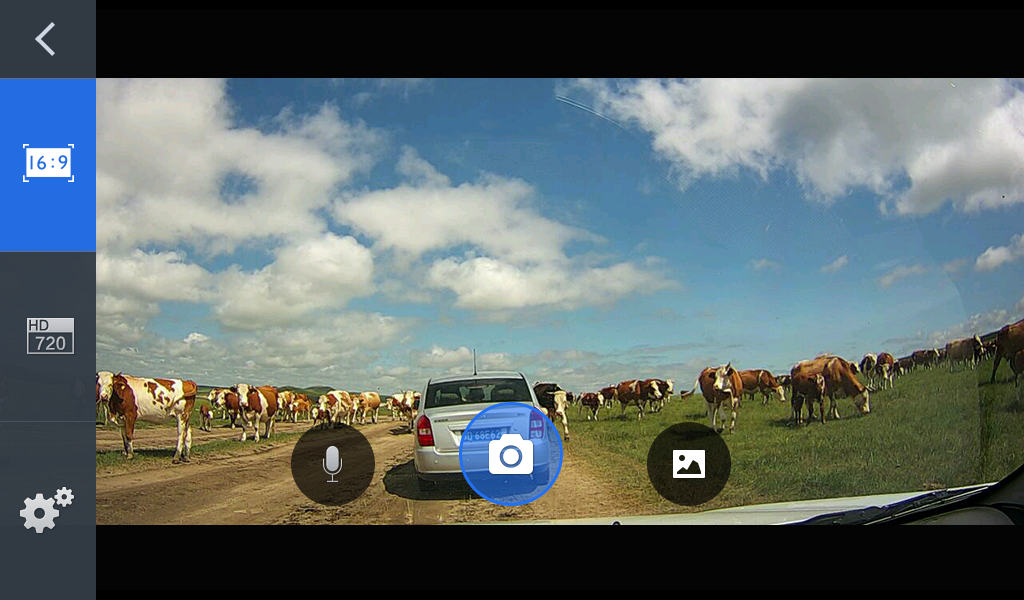Open the HD 720 resolution option
Screen dimensions: 1024x600
[x=49, y=336]
